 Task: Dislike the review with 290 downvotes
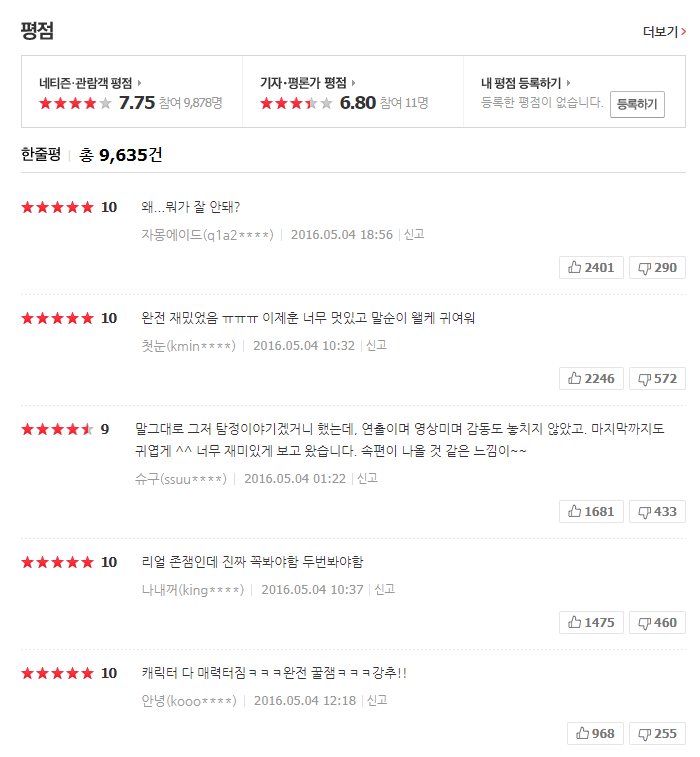coord(657,267)
